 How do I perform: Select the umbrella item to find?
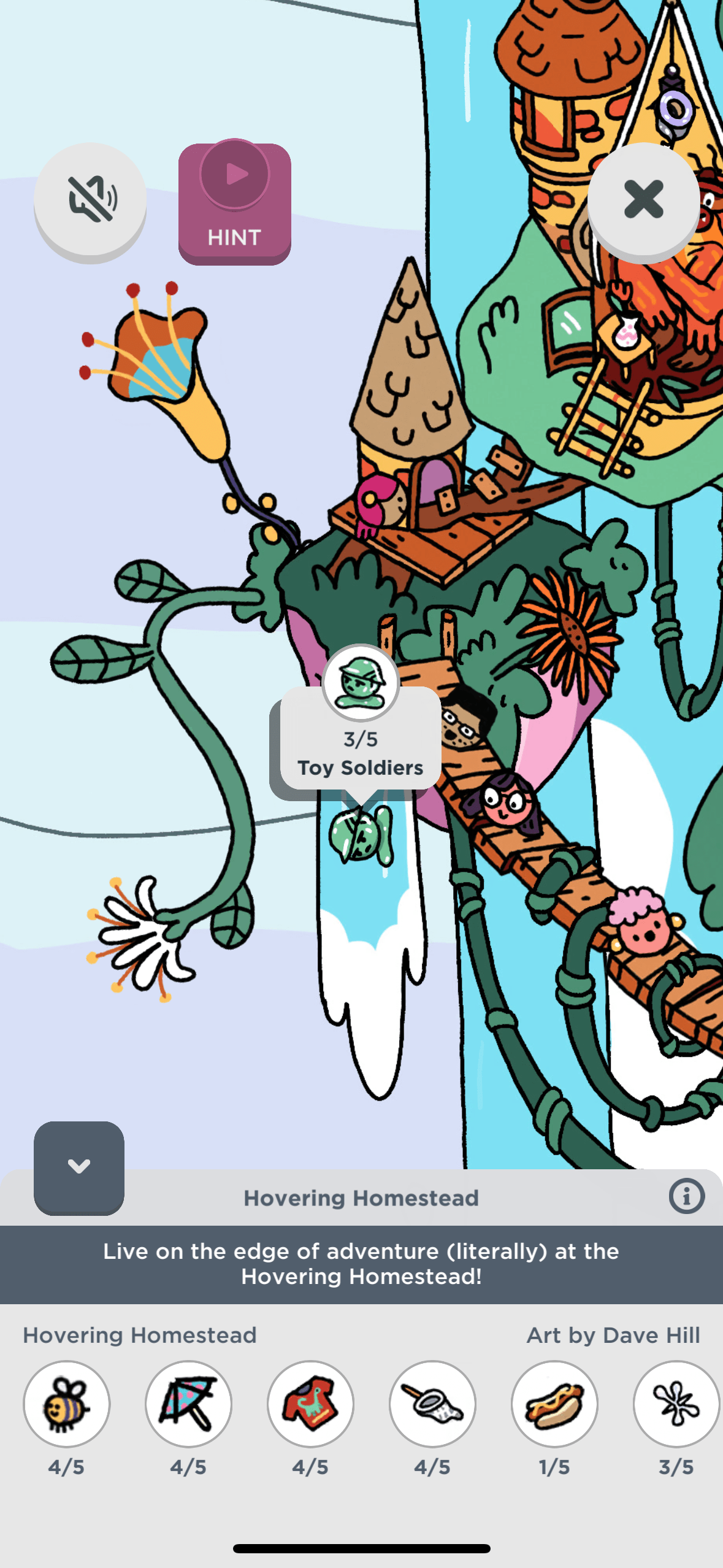coord(188,1404)
